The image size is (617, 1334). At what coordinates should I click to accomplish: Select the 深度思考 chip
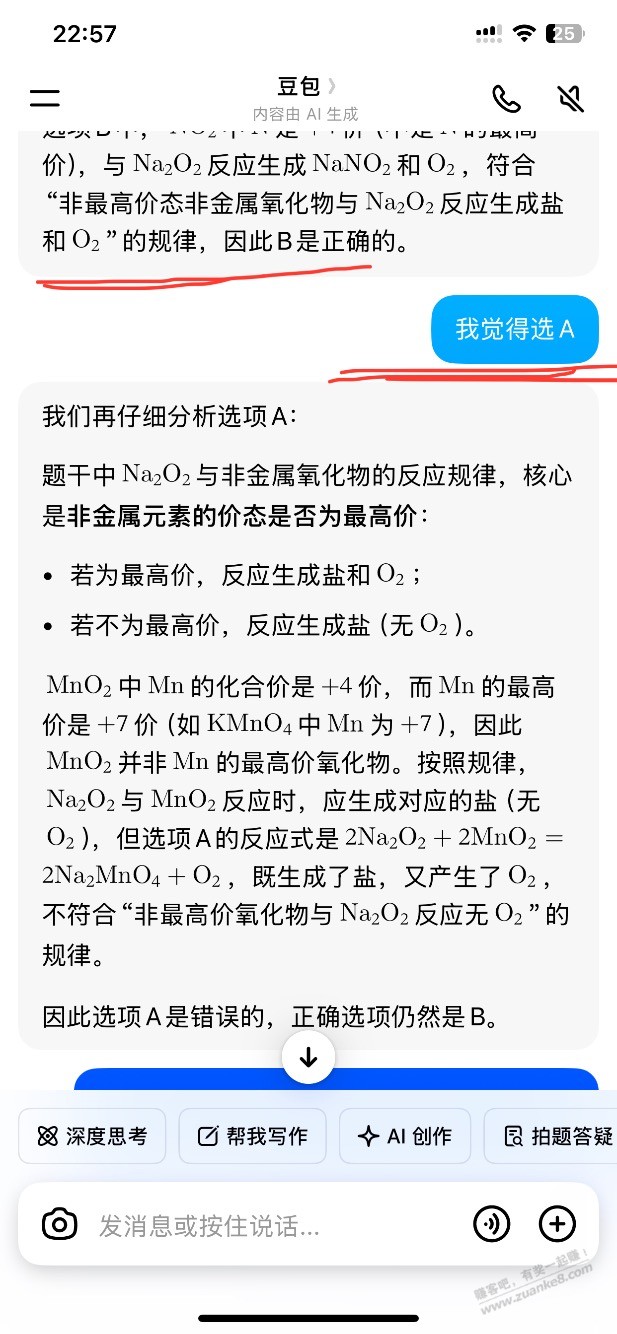[x=92, y=1136]
